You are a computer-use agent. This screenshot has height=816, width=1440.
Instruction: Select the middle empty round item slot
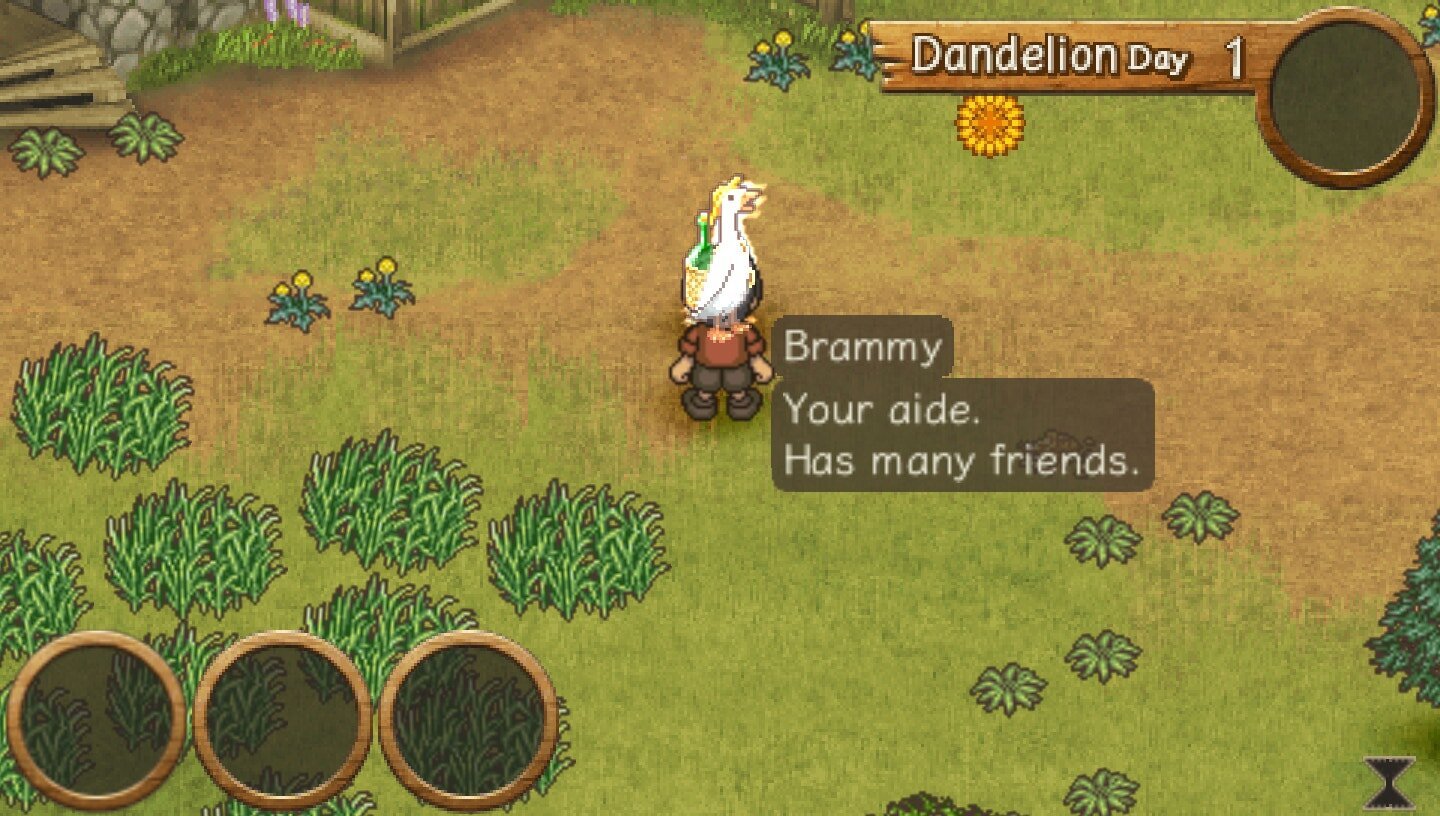pyautogui.click(x=283, y=719)
